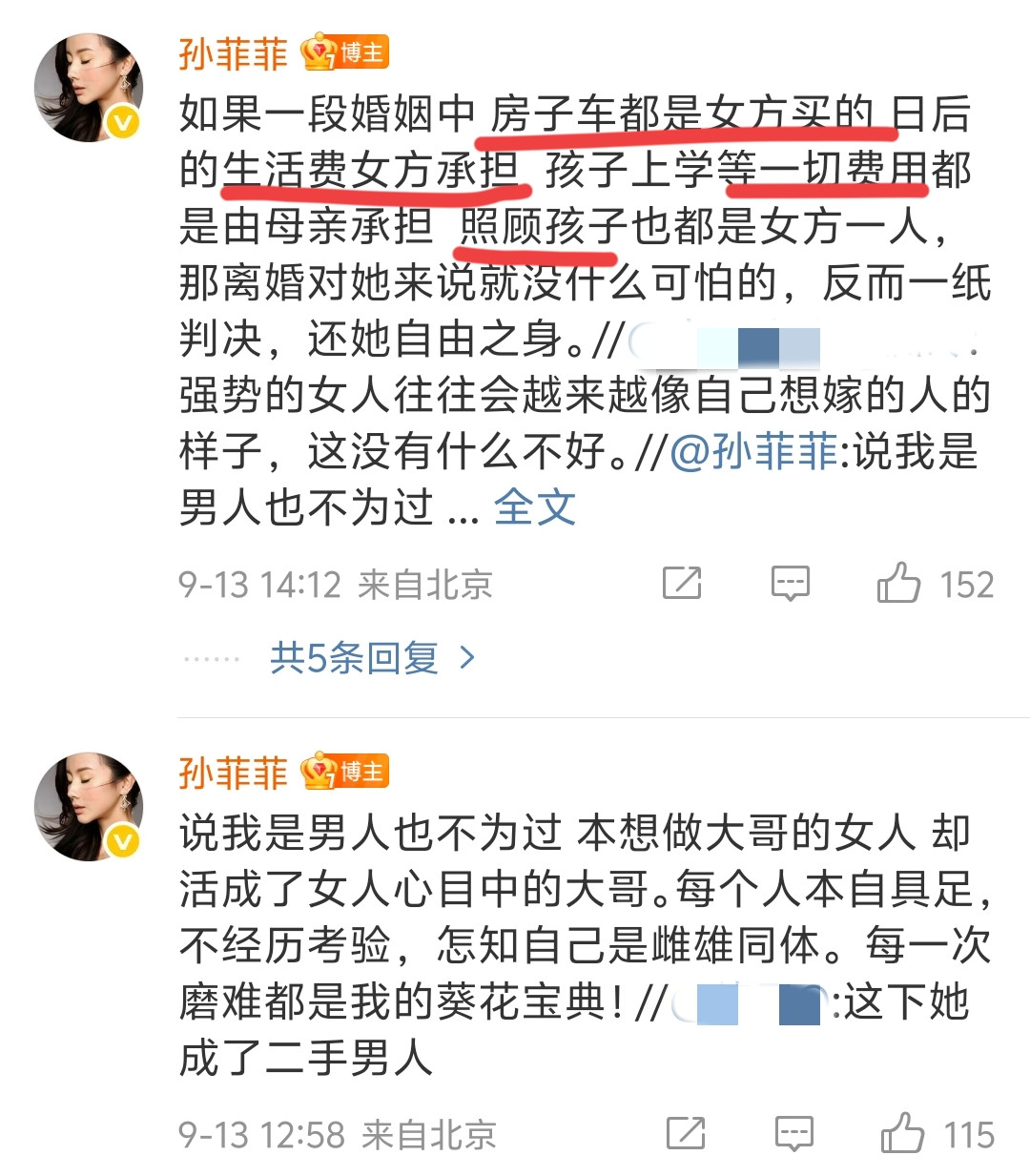The width and height of the screenshot is (1030, 1176).
Task: Reply to the 9-13 14:12 comment
Action: click(790, 583)
